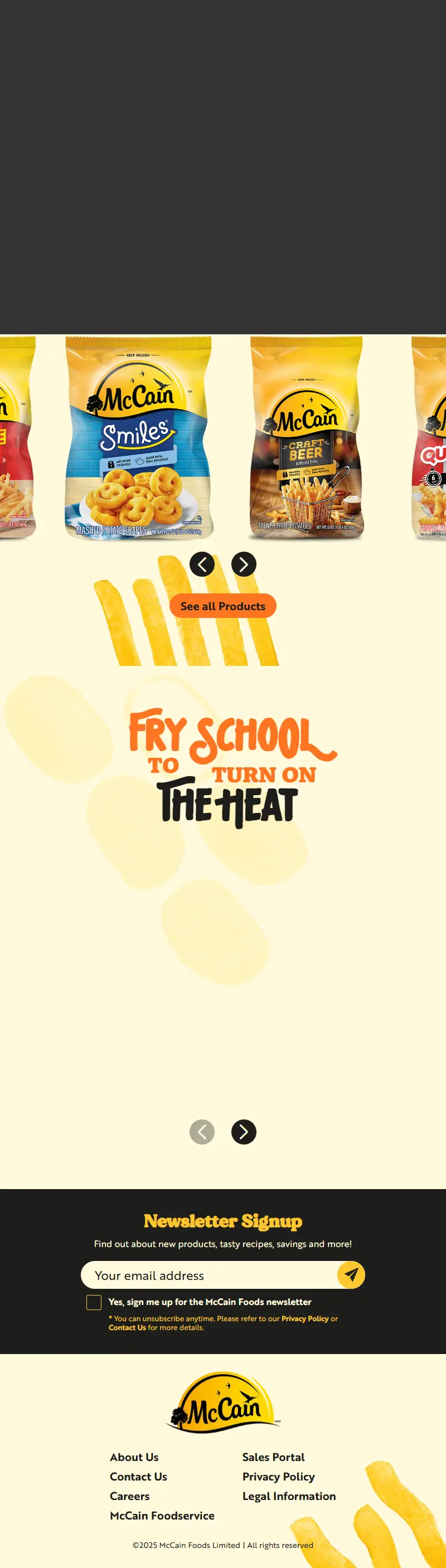
Task: Visit McCain Foodservice link
Action: point(162,1516)
